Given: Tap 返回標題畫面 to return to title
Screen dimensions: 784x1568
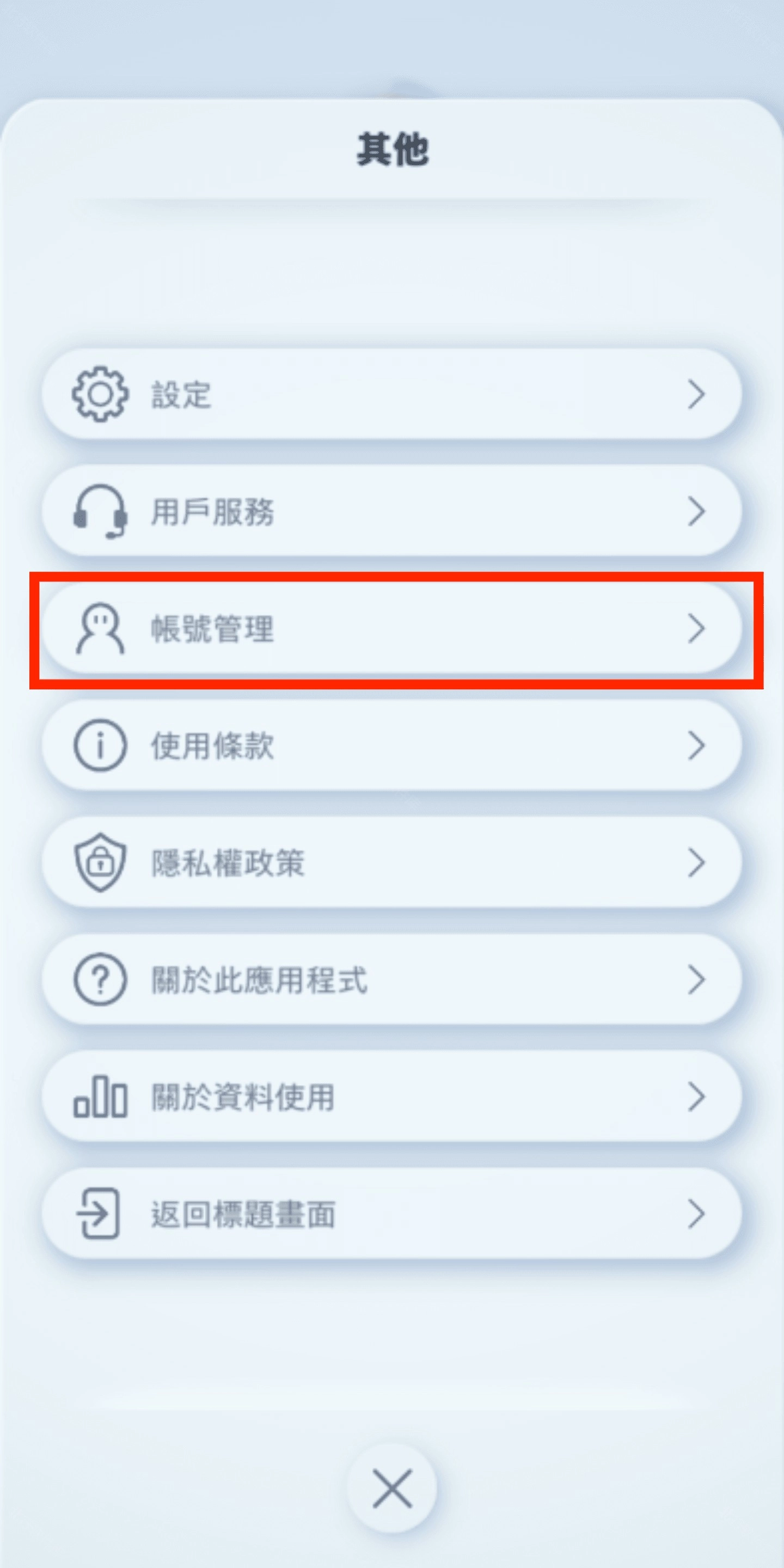Looking at the screenshot, I should [x=391, y=1214].
